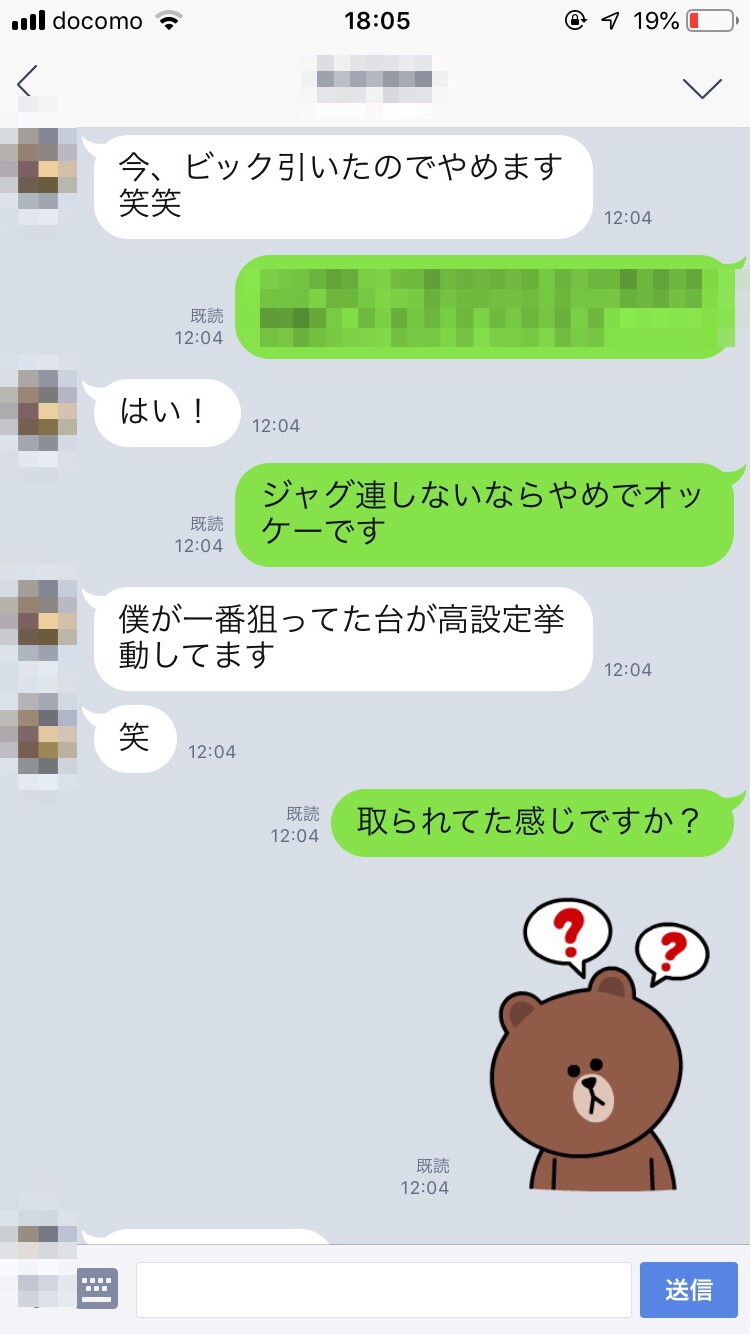This screenshot has width=750, height=1334.
Task: Tap the message text input field
Action: click(383, 1289)
